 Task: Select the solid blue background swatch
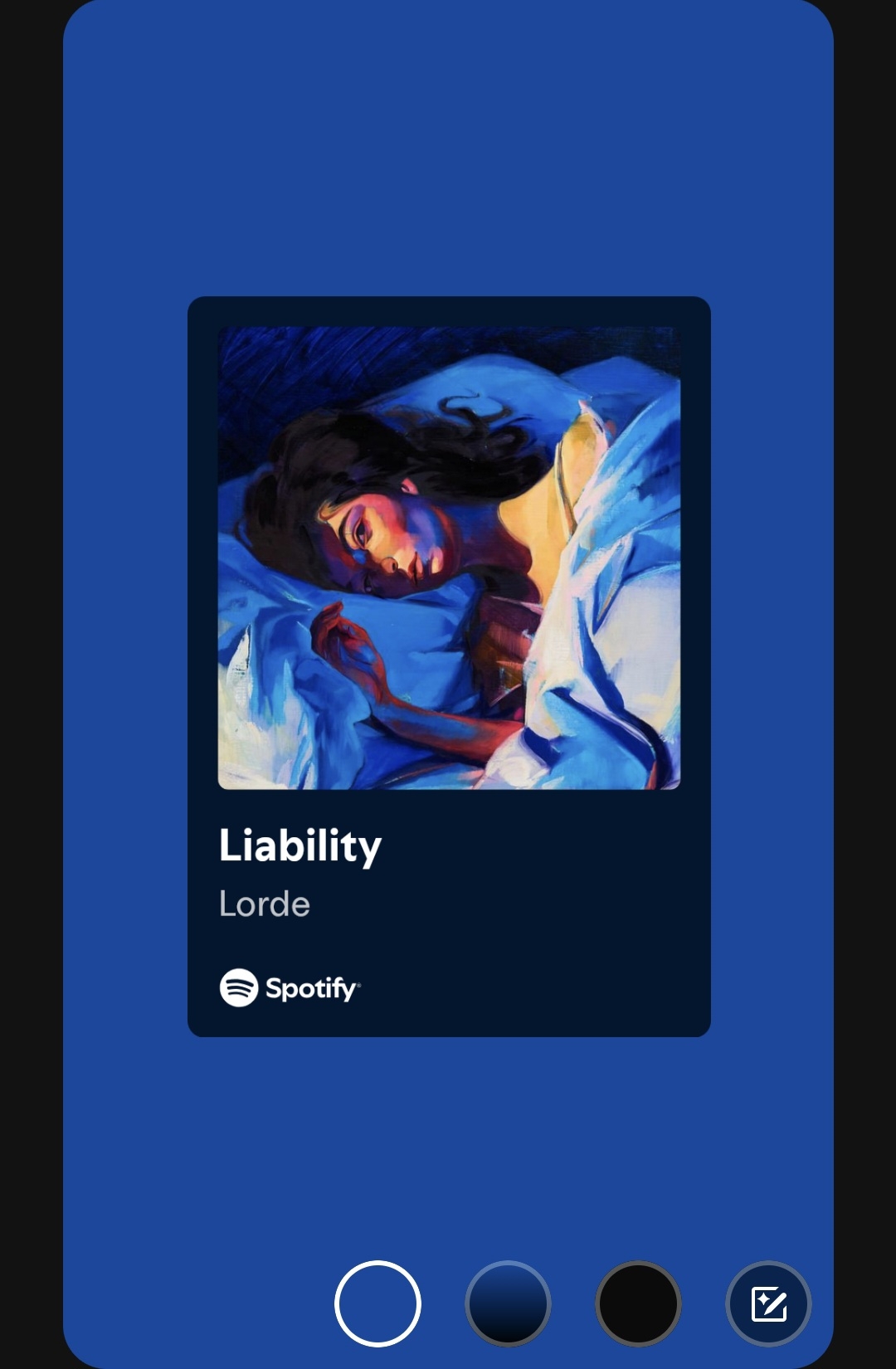(x=377, y=1303)
